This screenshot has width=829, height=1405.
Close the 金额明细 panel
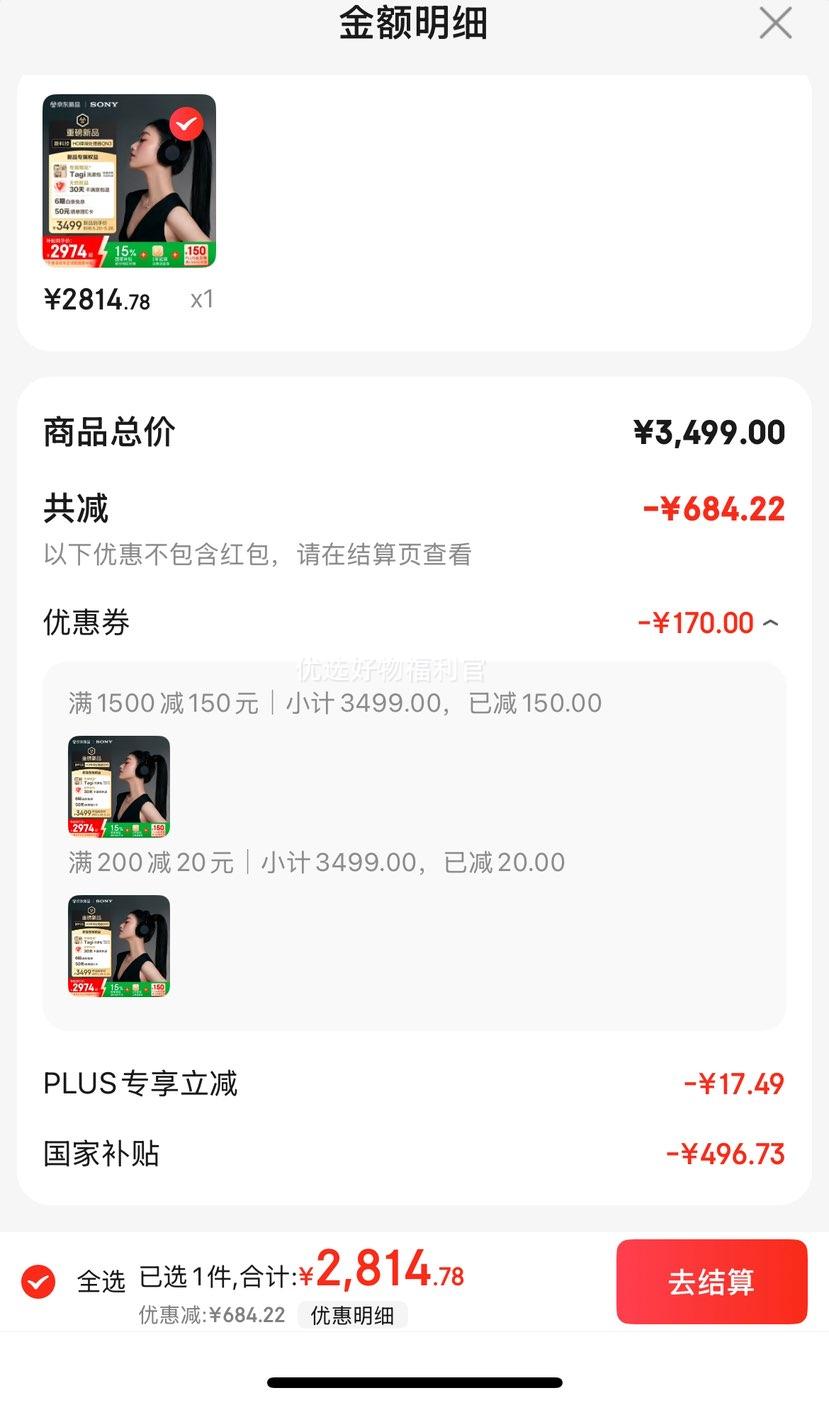pos(775,23)
